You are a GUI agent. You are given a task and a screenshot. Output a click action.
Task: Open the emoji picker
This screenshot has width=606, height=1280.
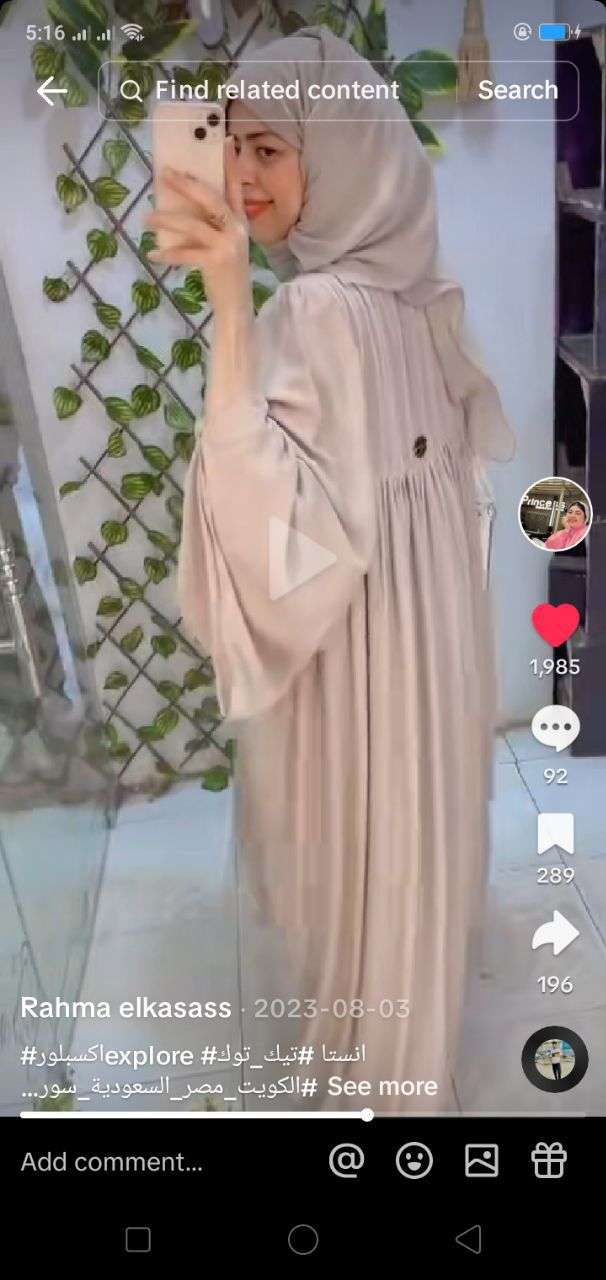(x=414, y=1160)
